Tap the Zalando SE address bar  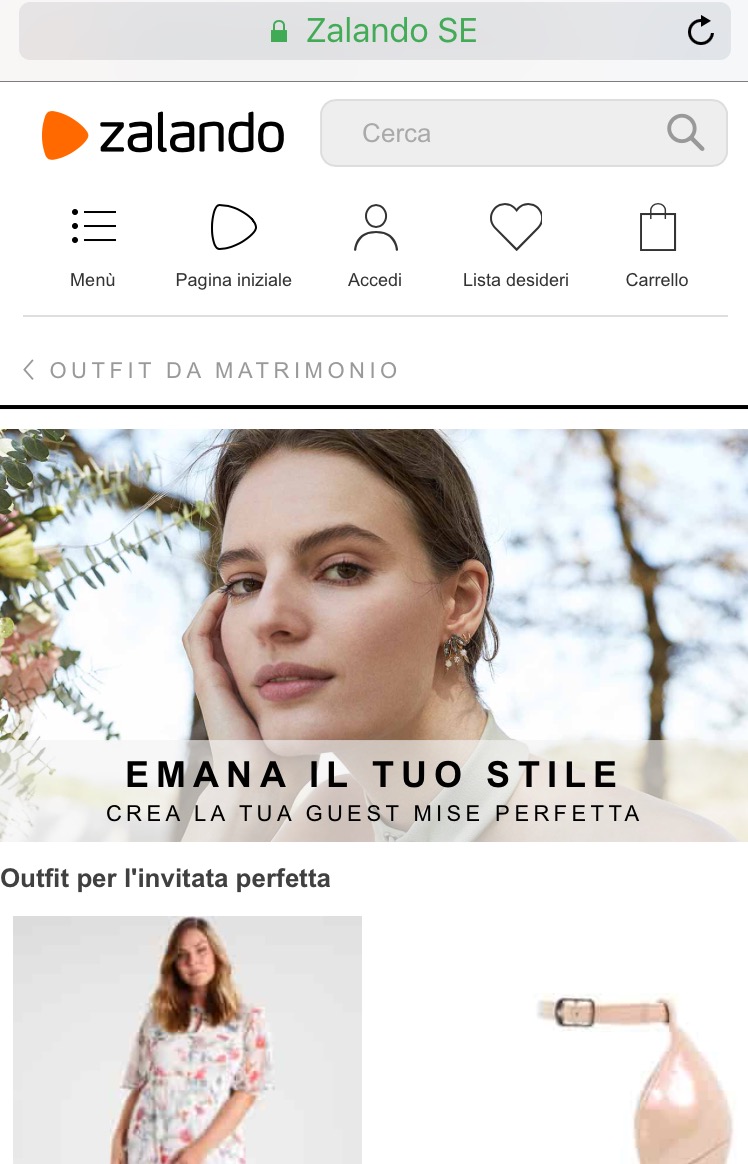[374, 31]
